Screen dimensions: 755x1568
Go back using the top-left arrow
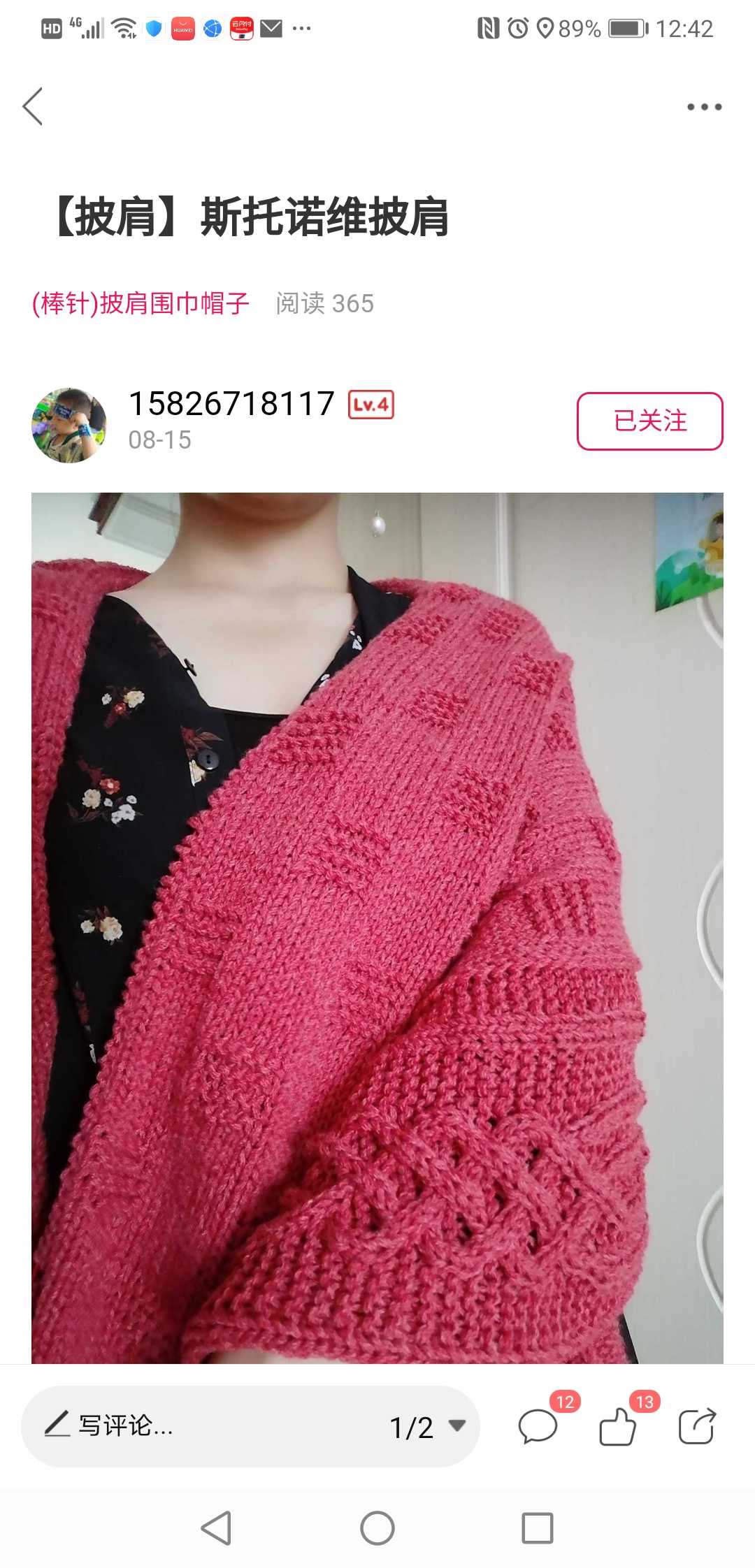click(33, 107)
